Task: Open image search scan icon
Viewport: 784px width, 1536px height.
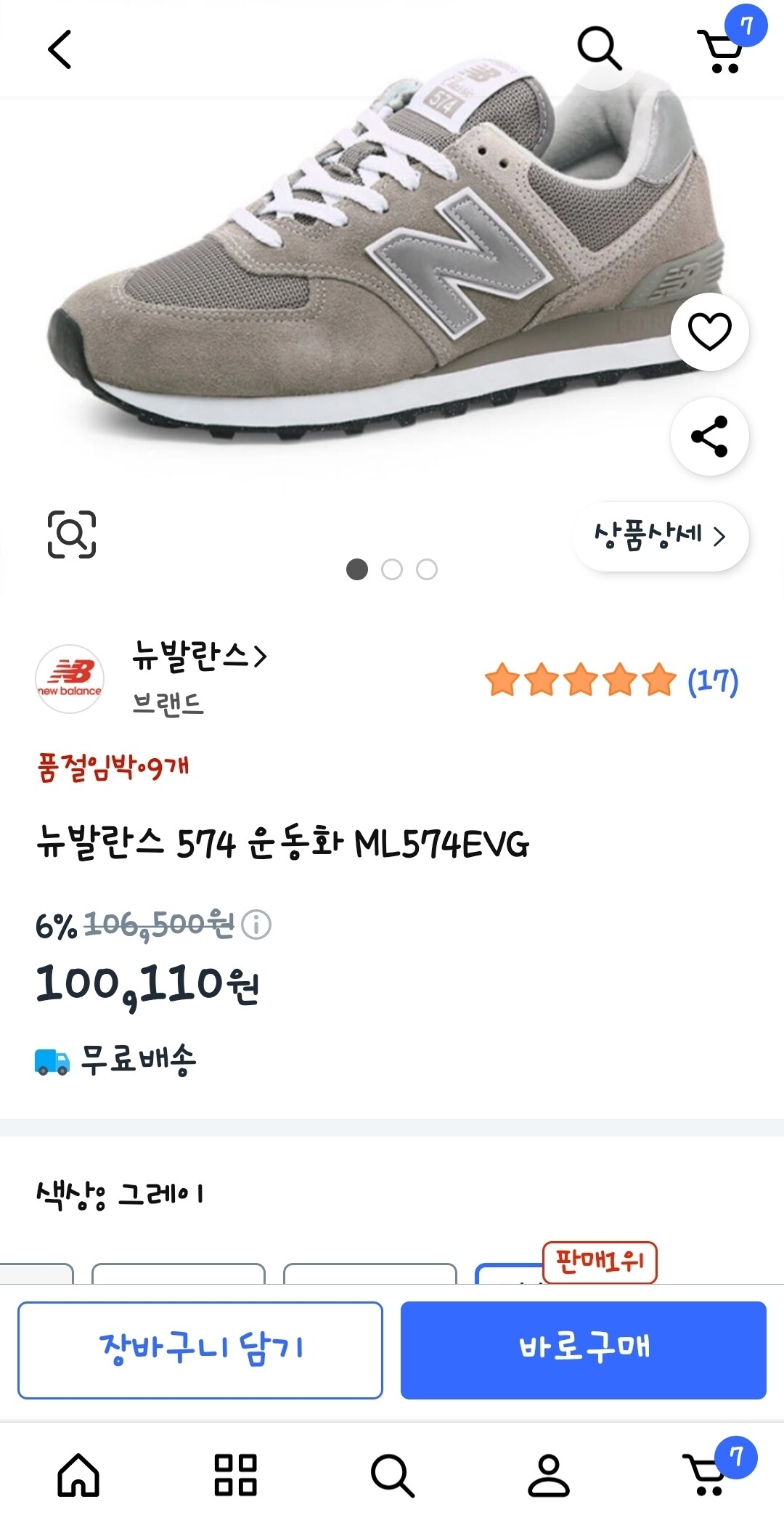Action: point(72,535)
